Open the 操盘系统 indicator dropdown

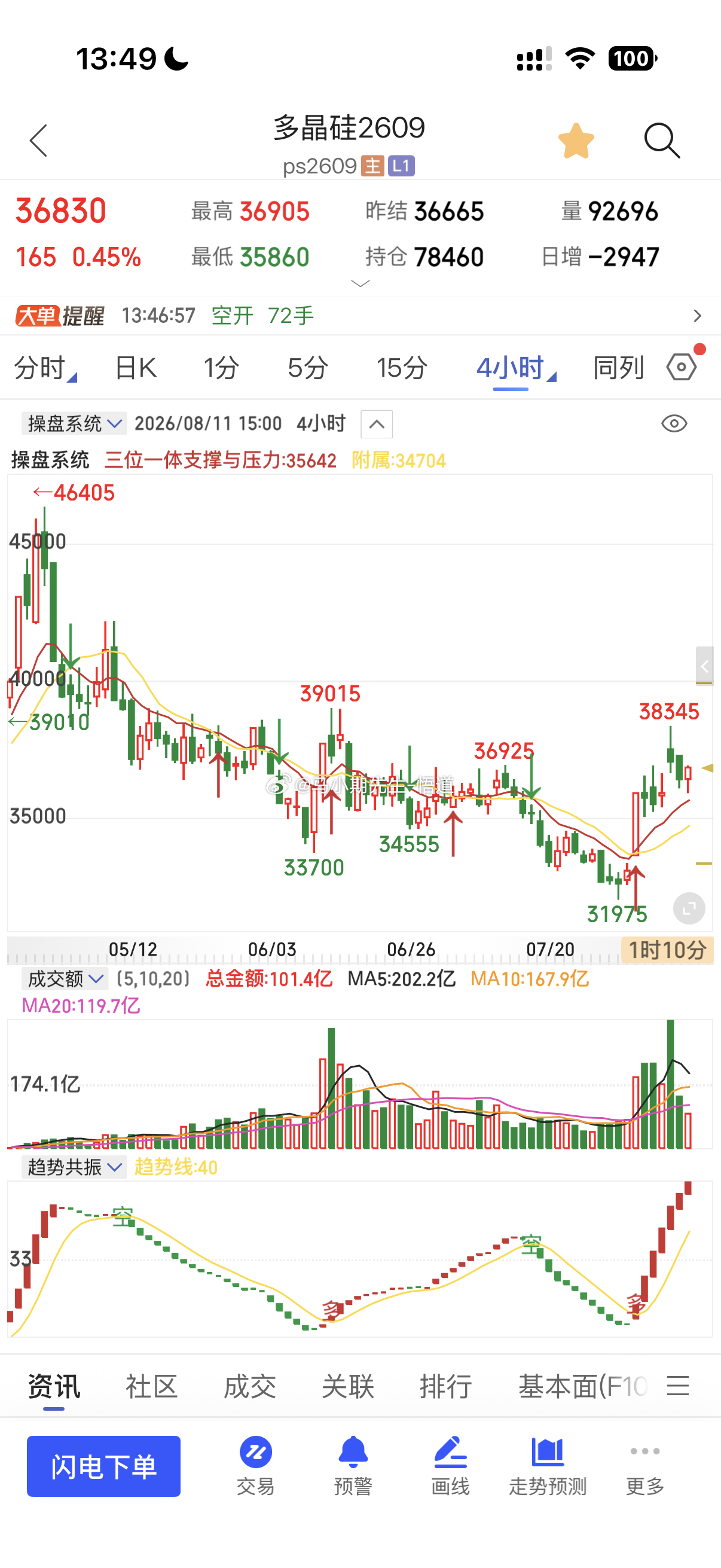[74, 423]
